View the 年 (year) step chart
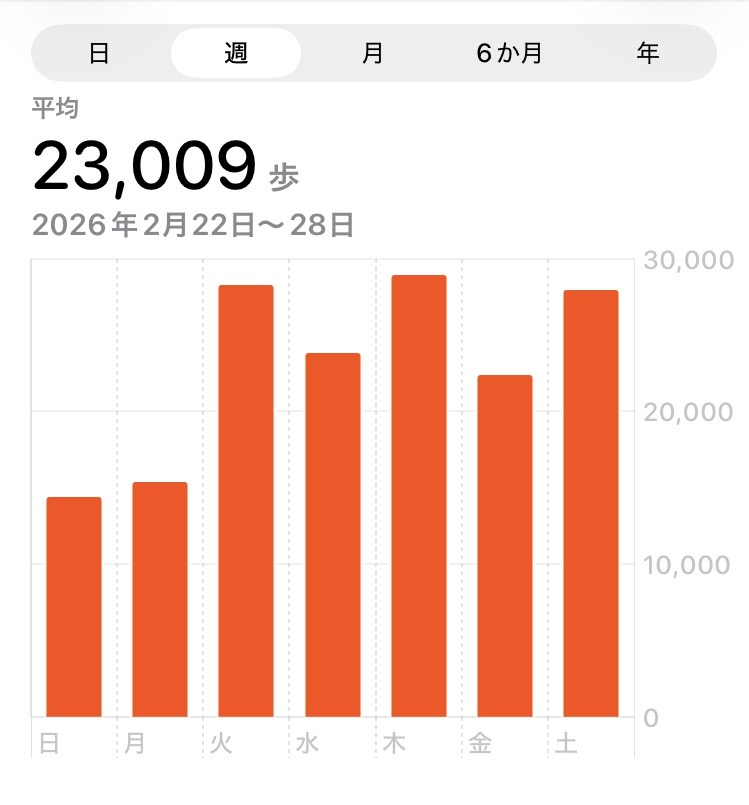The width and height of the screenshot is (749, 805). click(x=647, y=53)
